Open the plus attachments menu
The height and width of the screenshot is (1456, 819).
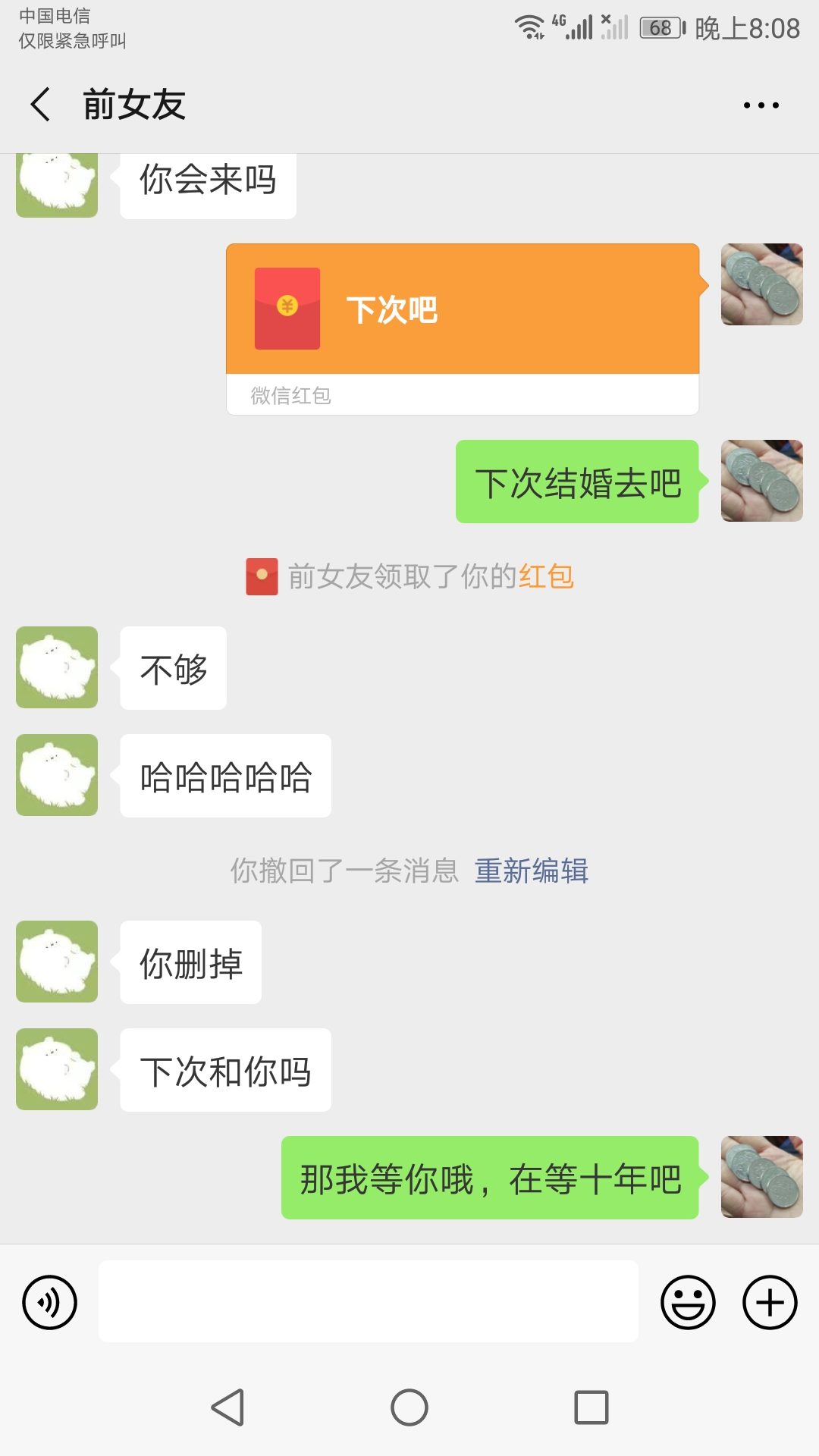pos(769,1302)
